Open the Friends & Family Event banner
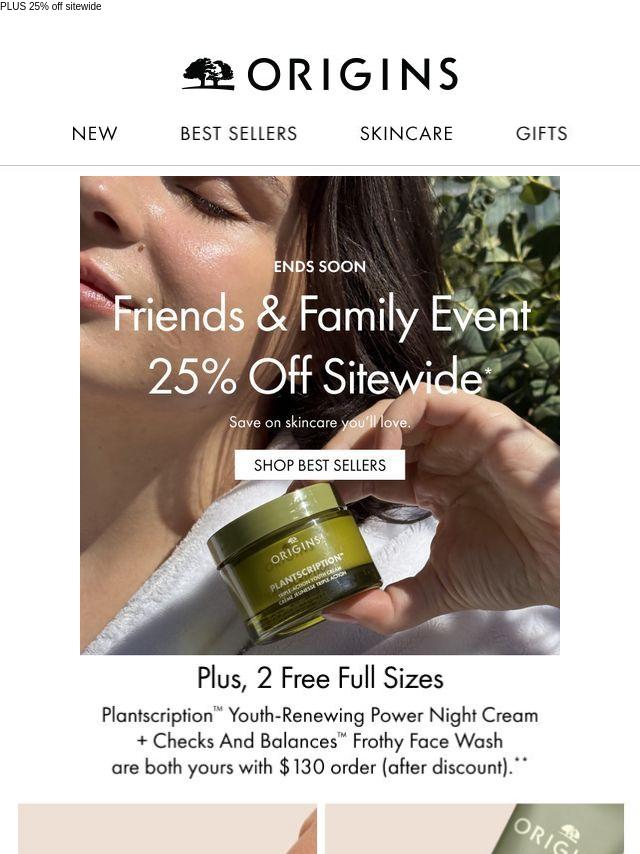This screenshot has width=640, height=854. coord(320,415)
